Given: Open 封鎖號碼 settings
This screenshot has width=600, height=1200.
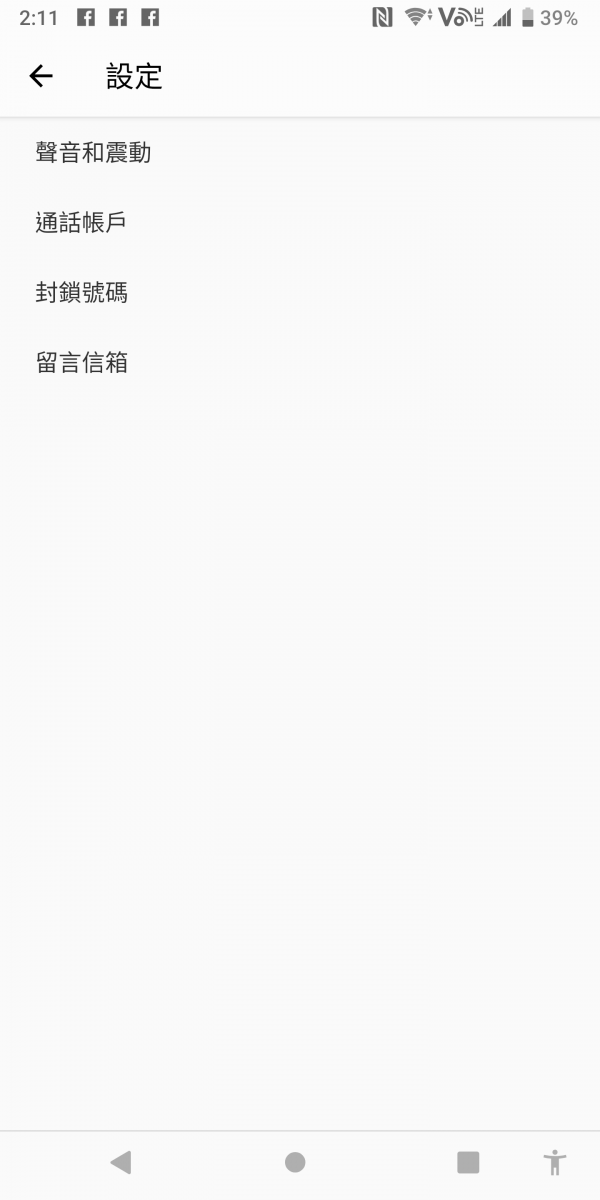Looking at the screenshot, I should tap(300, 293).
